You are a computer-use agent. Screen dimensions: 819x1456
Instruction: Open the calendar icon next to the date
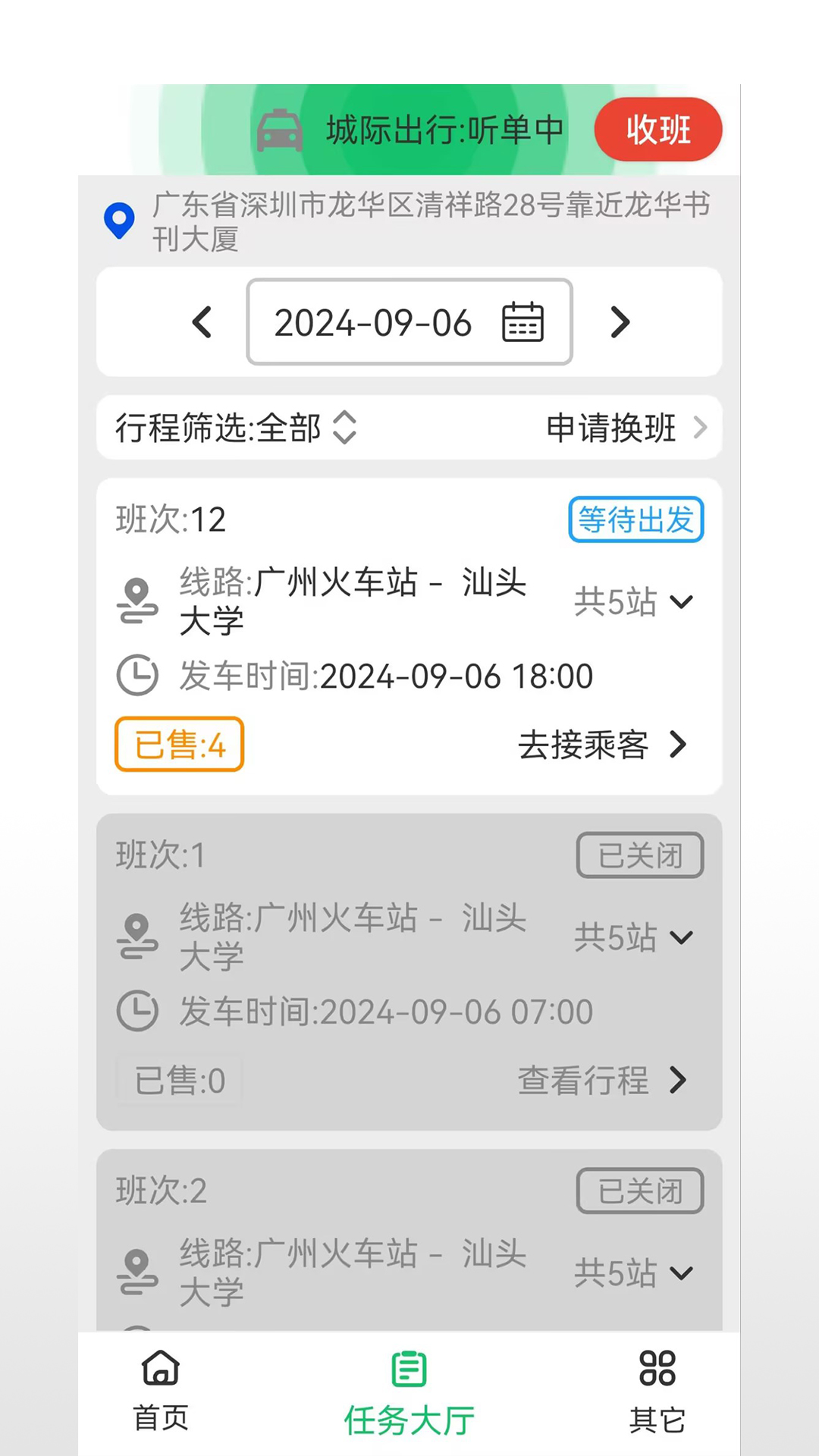click(525, 322)
